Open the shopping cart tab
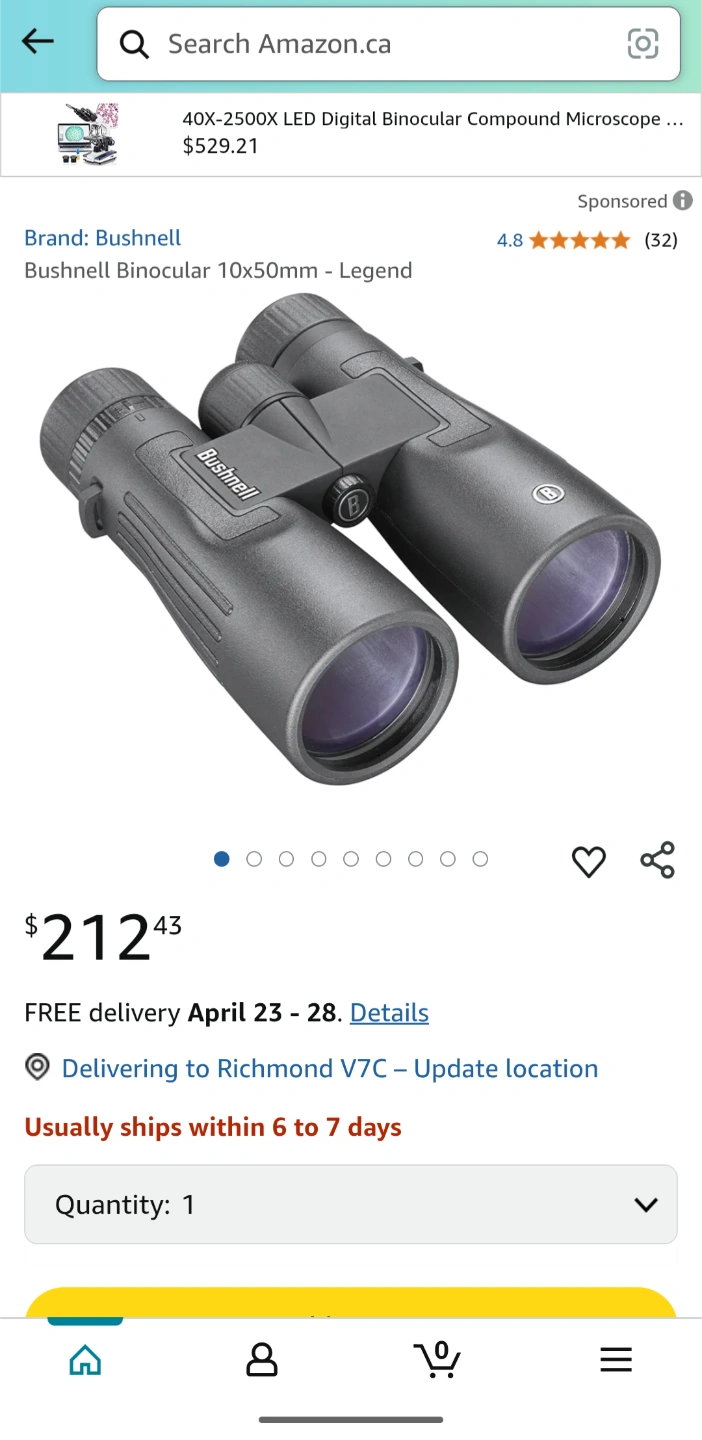The image size is (702, 1440). [437, 1359]
